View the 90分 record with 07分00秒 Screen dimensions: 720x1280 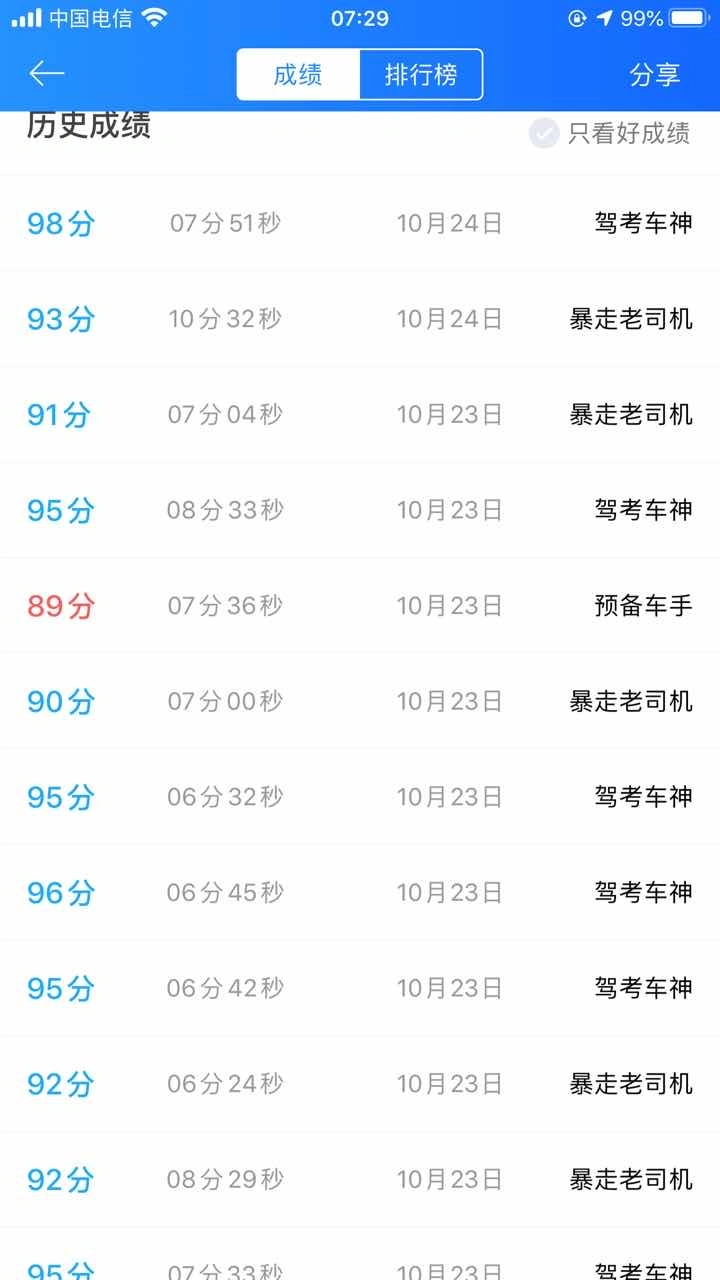pyautogui.click(x=360, y=702)
